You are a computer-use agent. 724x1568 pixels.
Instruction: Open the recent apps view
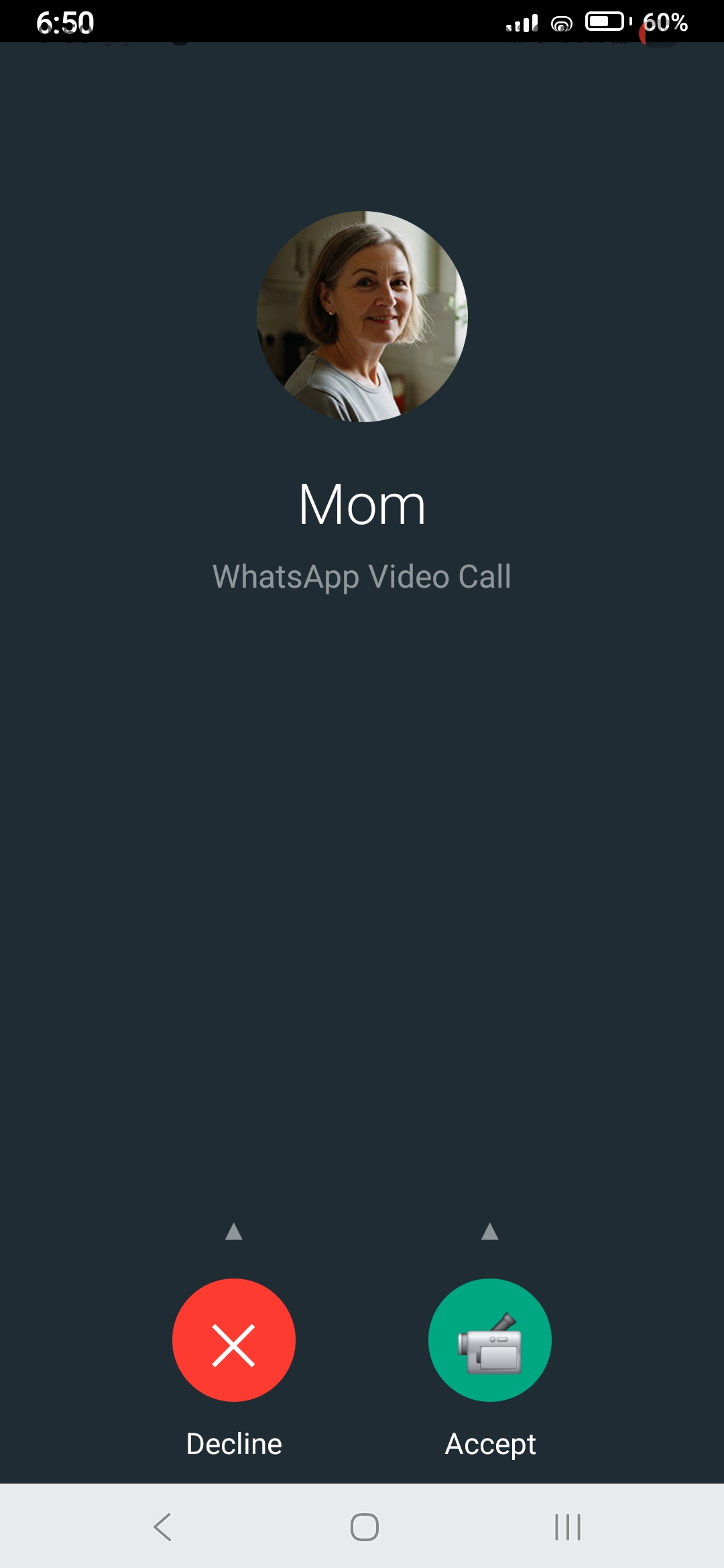point(567,1527)
